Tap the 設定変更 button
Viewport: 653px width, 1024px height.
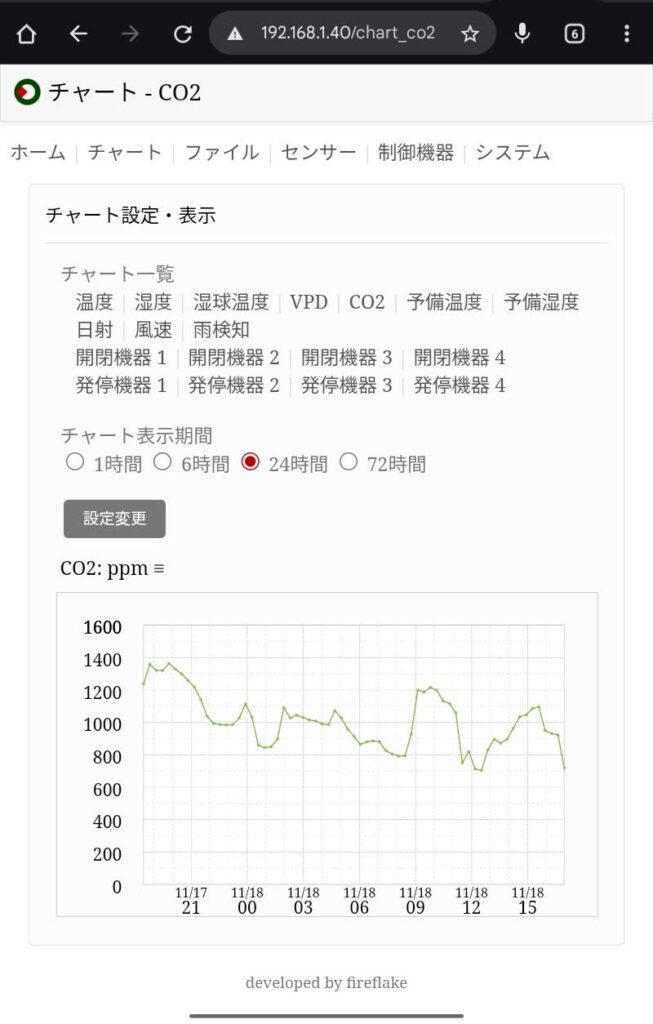tap(114, 519)
